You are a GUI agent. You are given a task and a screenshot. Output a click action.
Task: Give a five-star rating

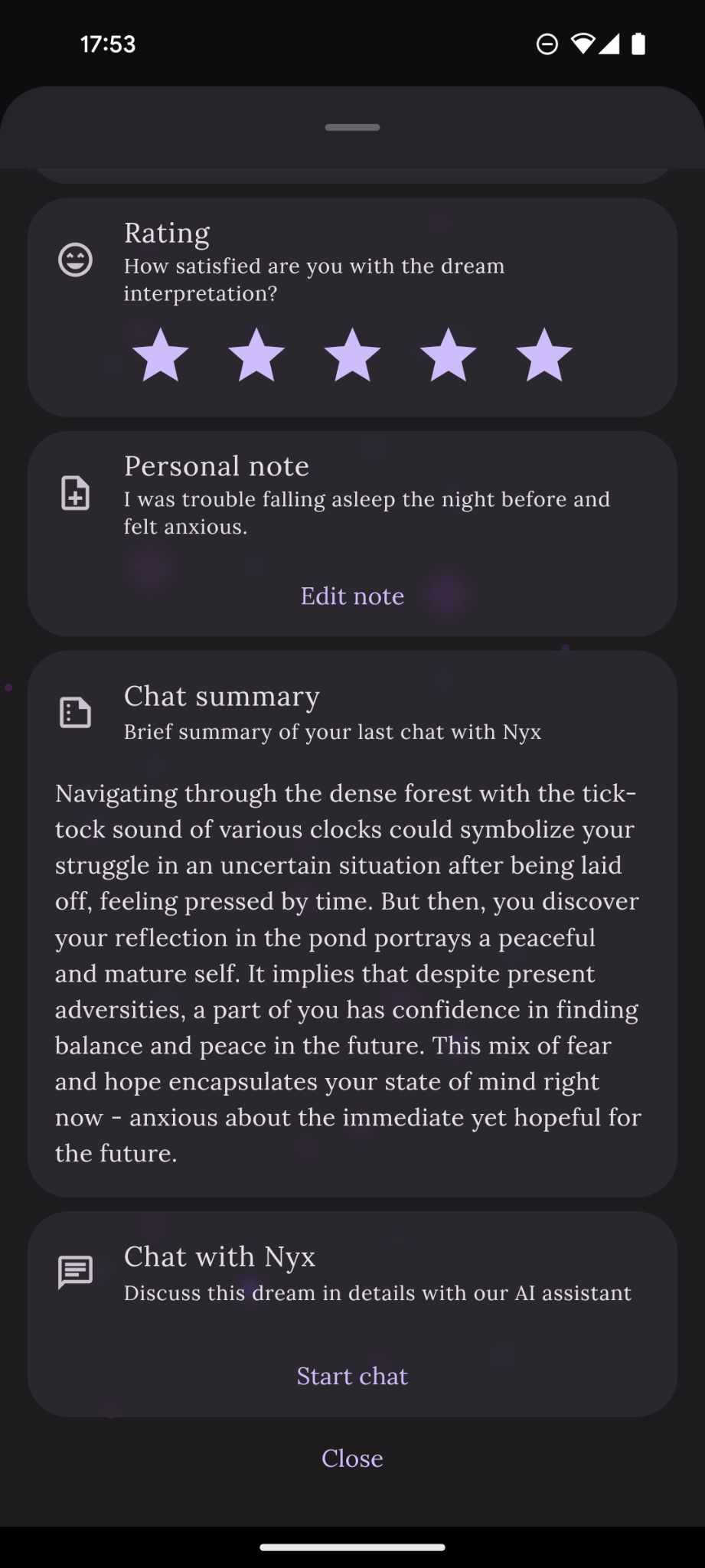coord(544,355)
